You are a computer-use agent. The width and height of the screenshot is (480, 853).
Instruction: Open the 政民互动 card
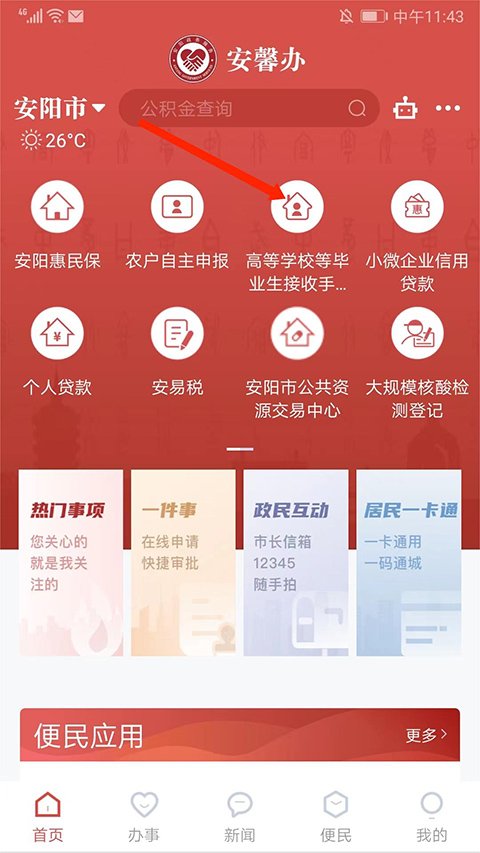(296, 563)
